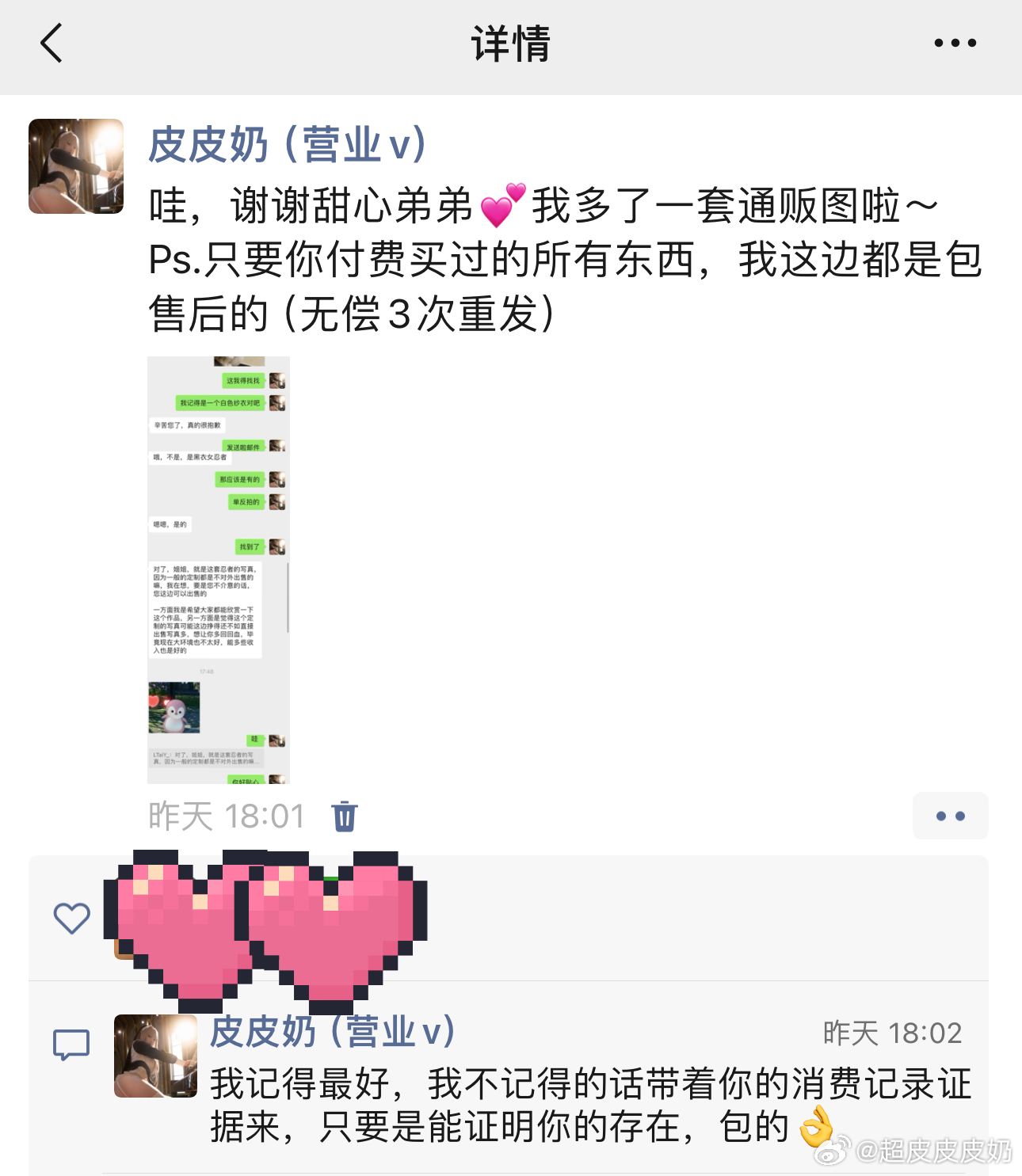This screenshot has width=1022, height=1176.
Task: Open the commenter's avatar beside the comment
Action: point(155,1056)
